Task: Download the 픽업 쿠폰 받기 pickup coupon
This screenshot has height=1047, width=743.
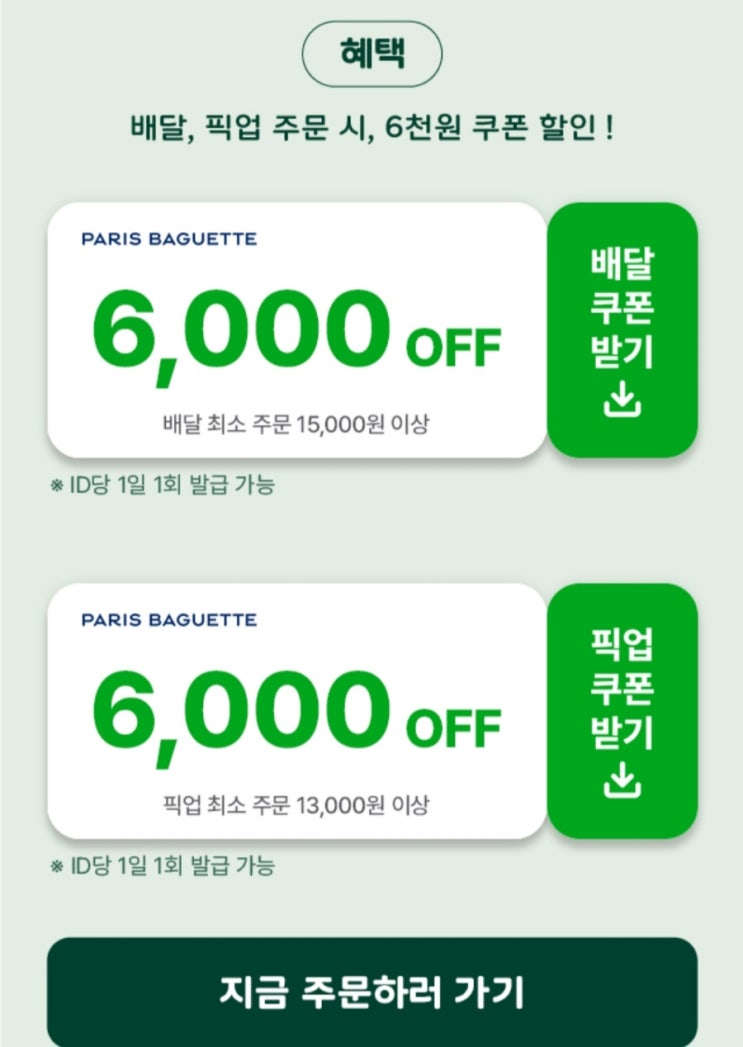Action: (x=622, y=711)
